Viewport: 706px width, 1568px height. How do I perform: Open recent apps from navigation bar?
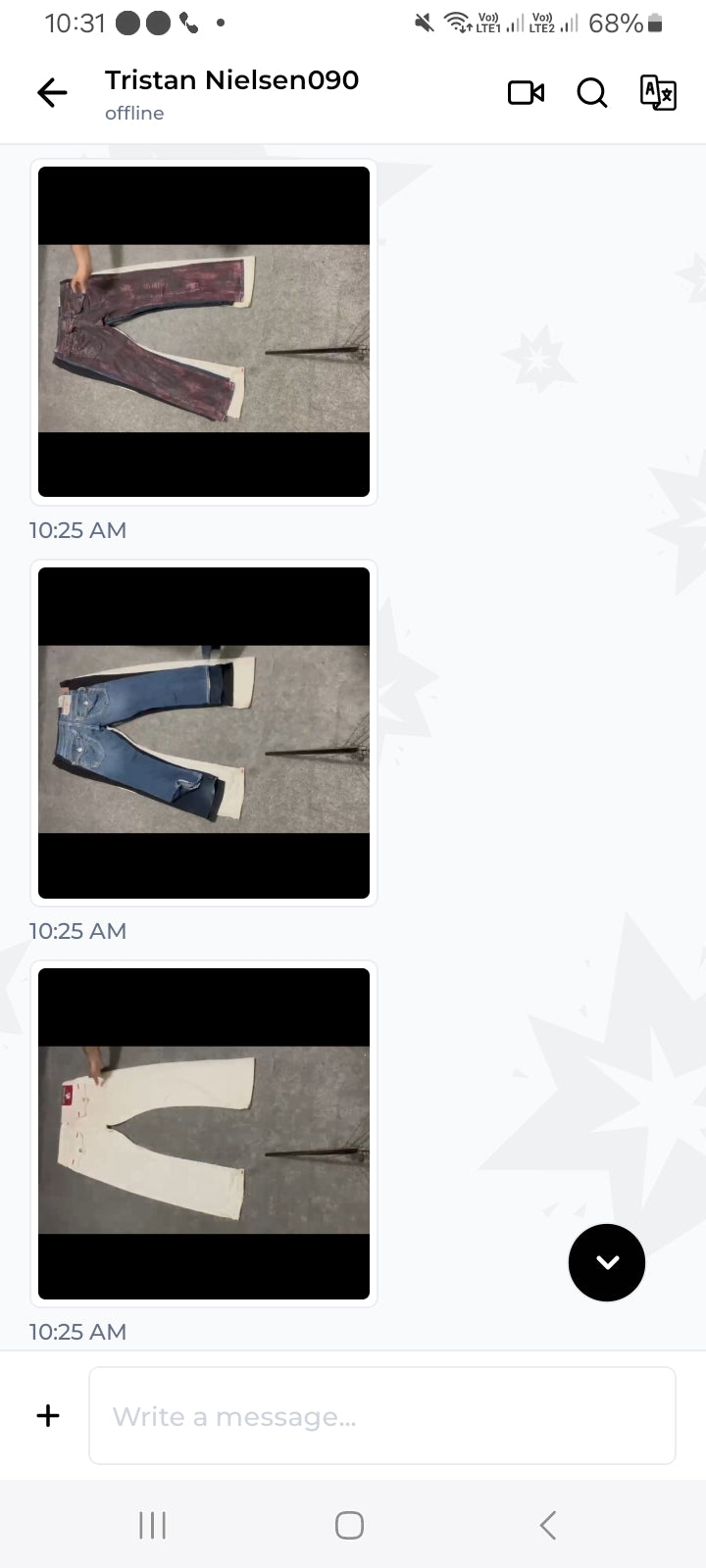pos(153,1525)
